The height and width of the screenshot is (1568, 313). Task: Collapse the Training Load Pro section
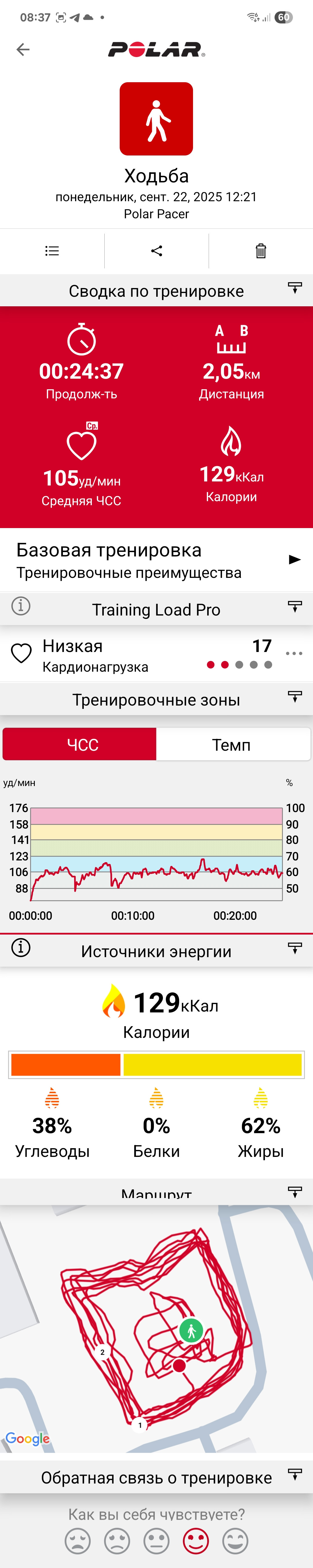pos(295,607)
